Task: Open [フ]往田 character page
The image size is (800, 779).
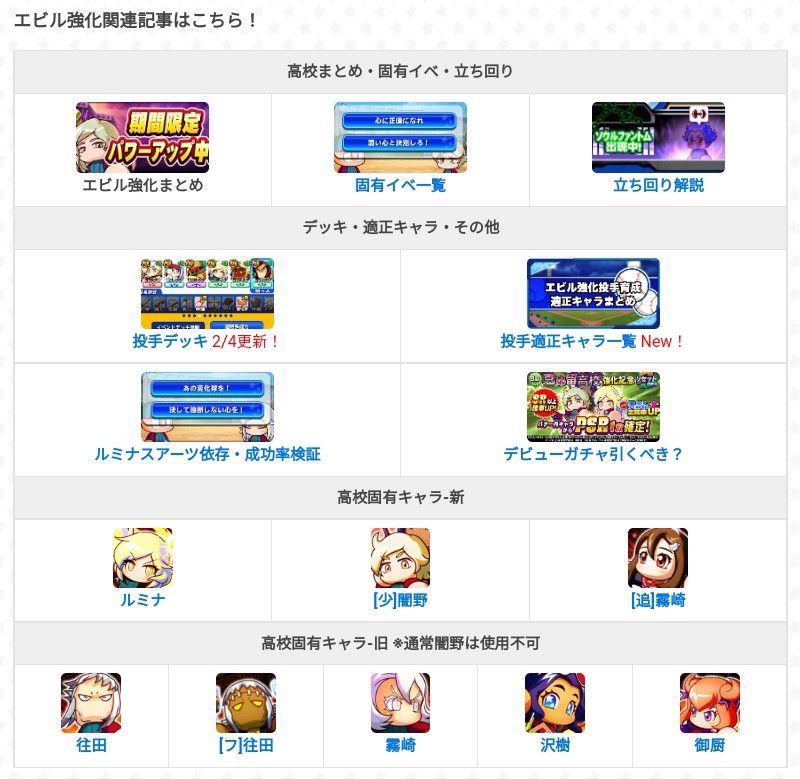Action: 245,745
